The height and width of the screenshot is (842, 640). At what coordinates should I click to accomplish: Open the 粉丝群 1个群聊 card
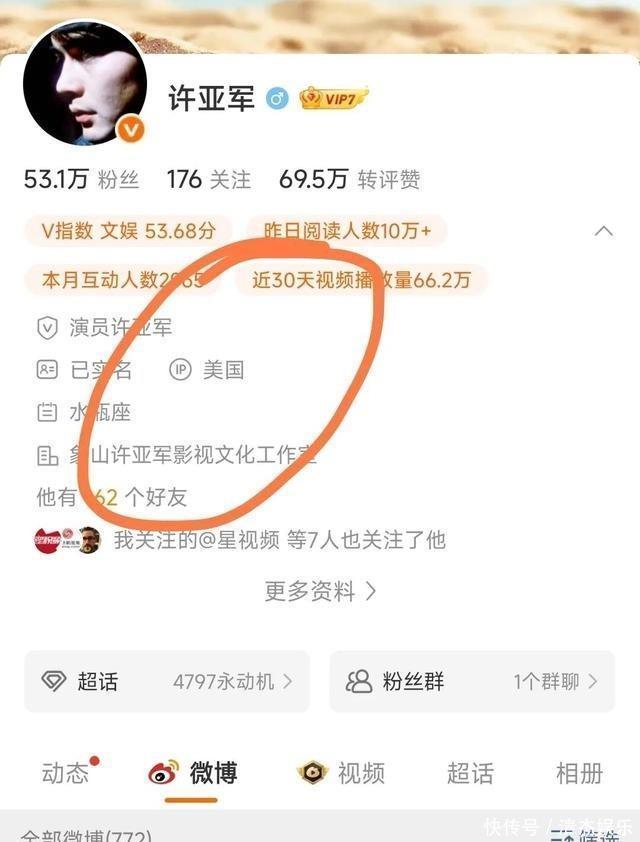click(472, 681)
